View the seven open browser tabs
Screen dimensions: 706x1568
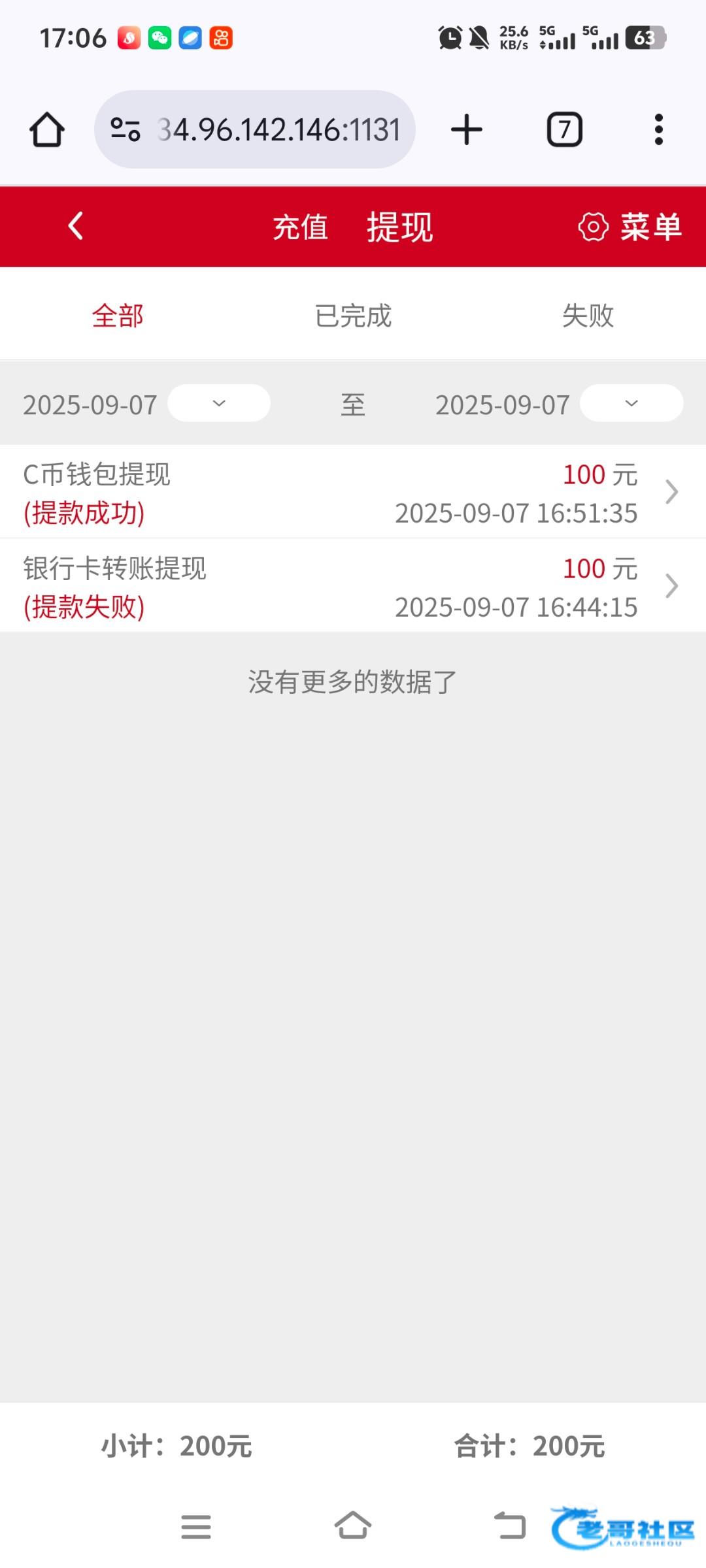564,129
